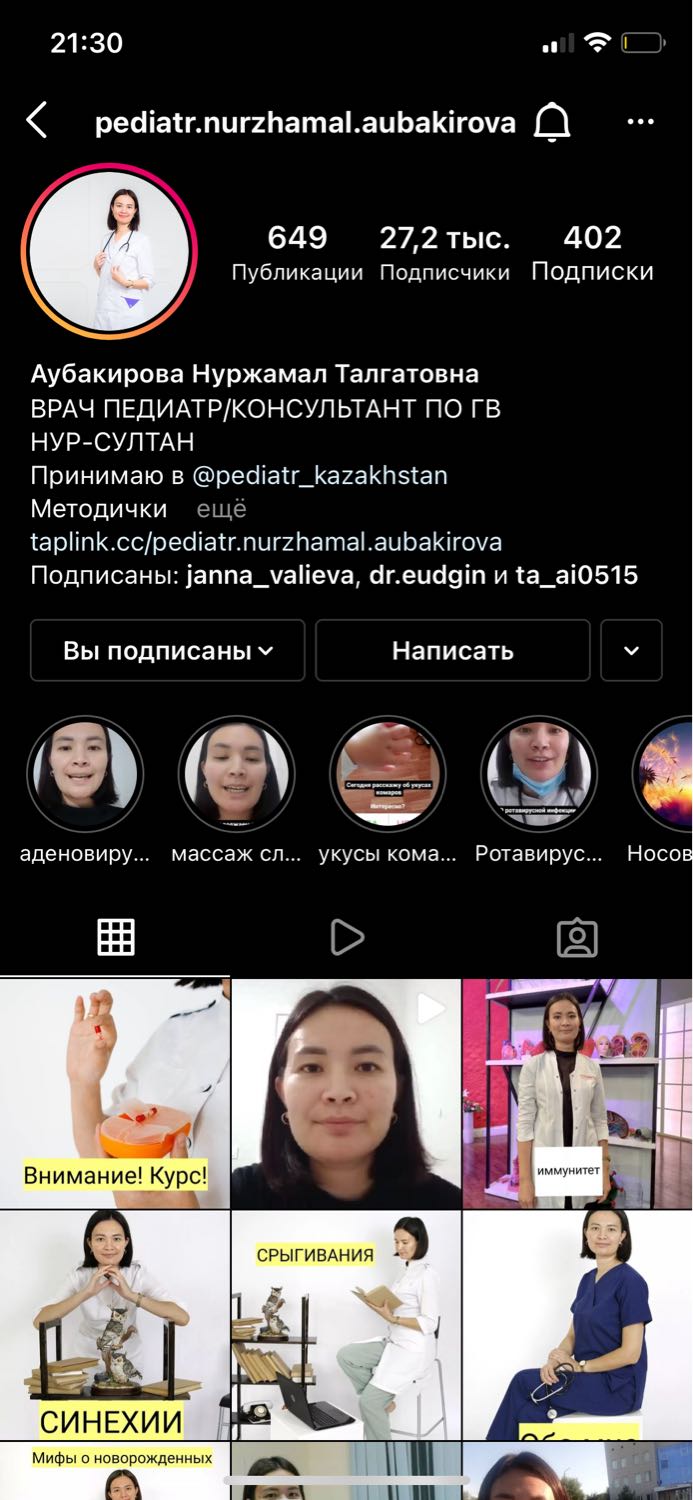The width and height of the screenshot is (693, 1500).
Task: Open the 402 Подписки list
Action: click(592, 253)
